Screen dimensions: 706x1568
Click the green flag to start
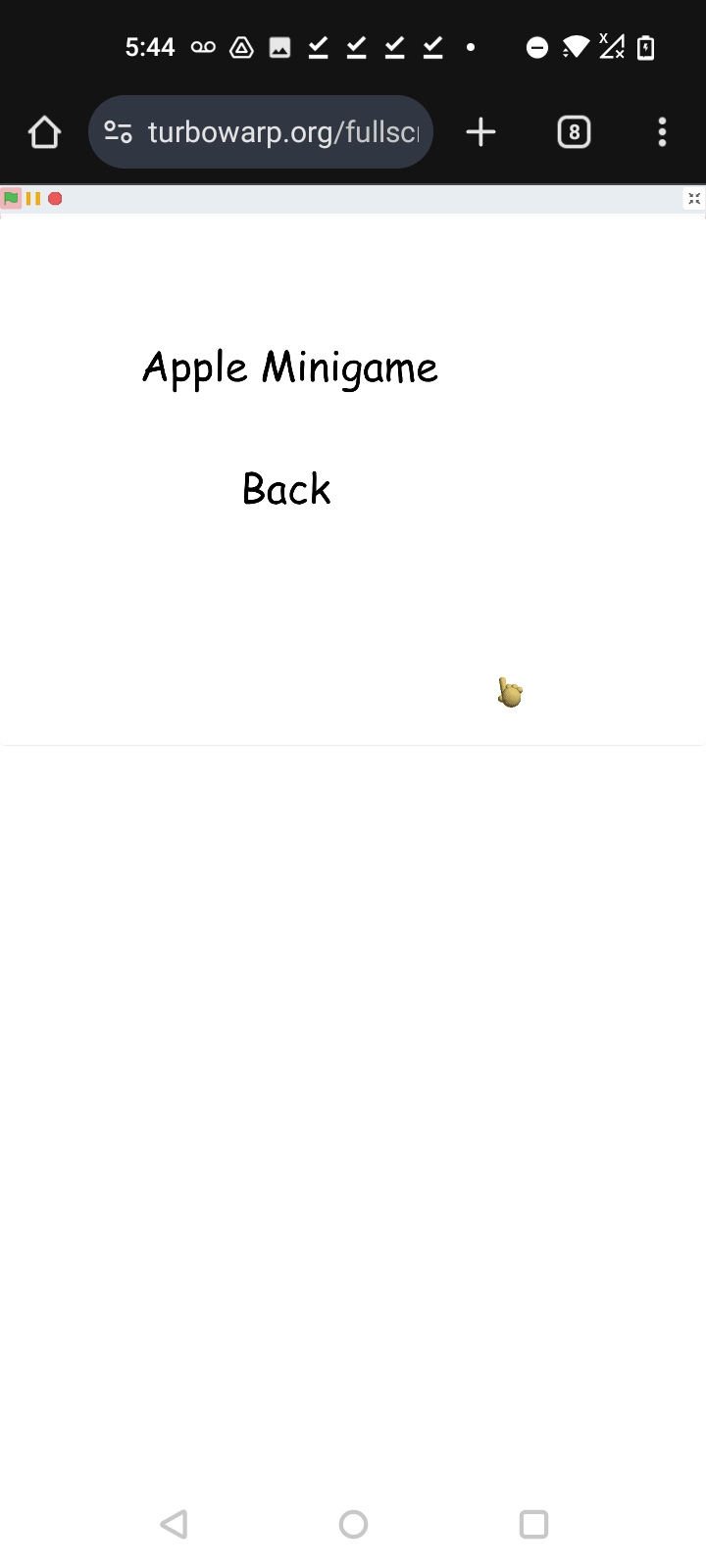[x=11, y=199]
